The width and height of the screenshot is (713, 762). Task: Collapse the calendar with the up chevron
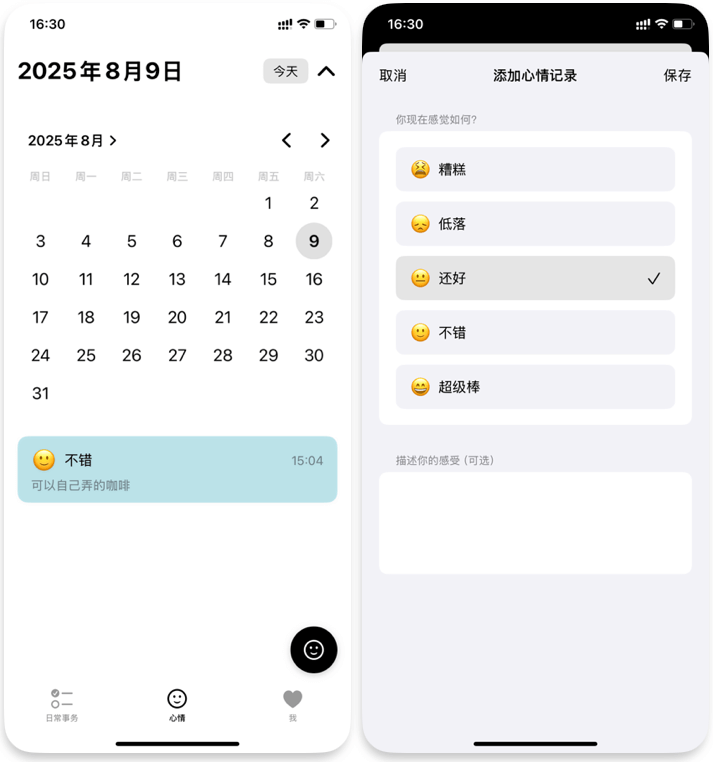[x=326, y=71]
